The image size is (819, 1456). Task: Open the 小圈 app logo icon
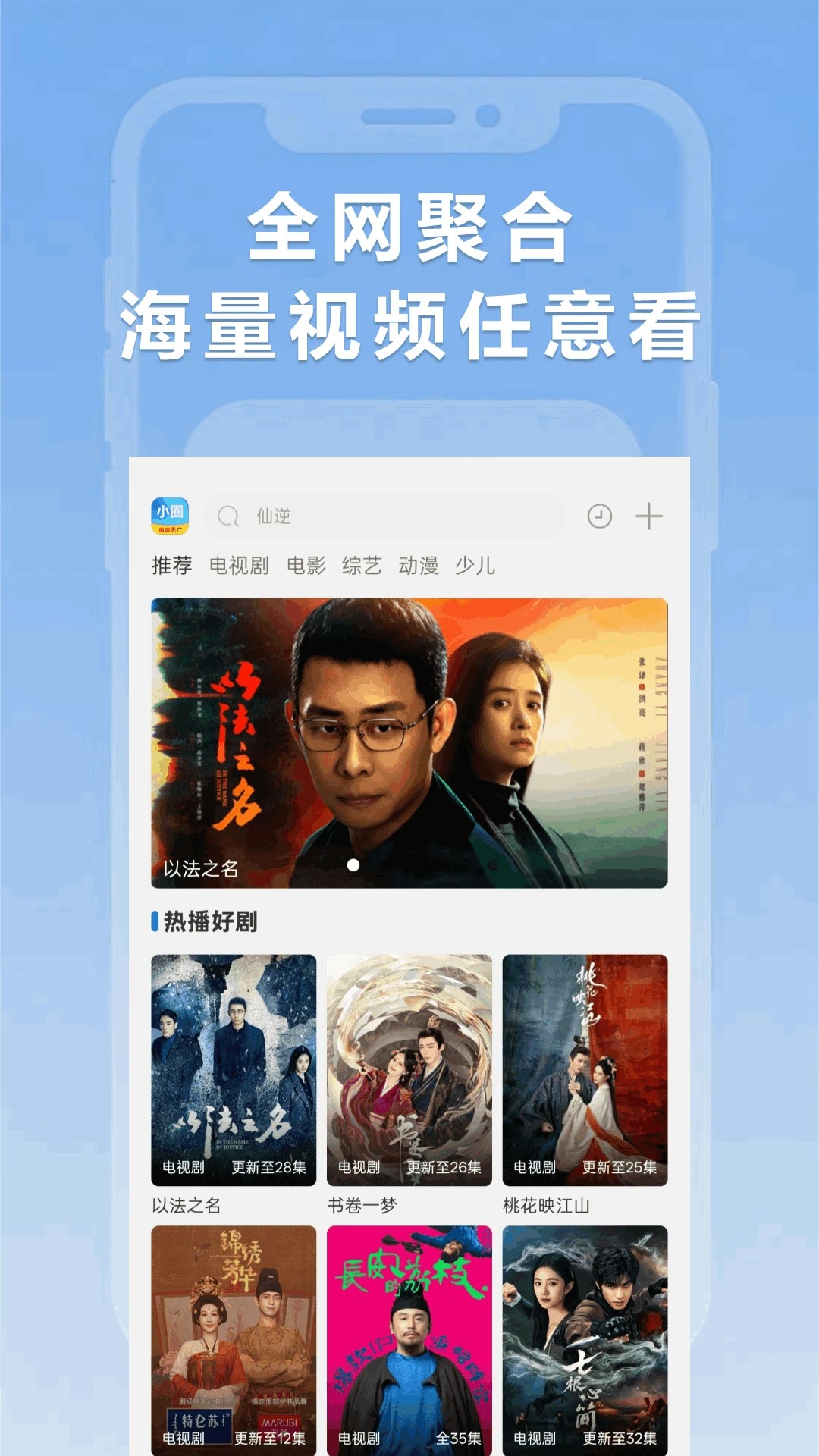173,516
